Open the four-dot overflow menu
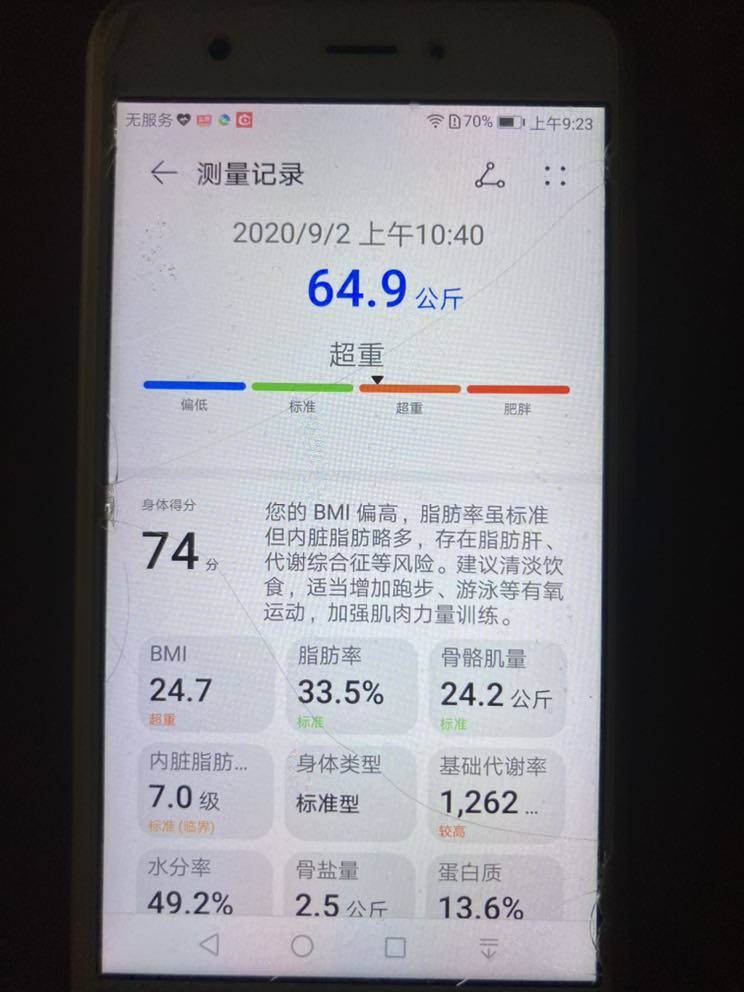The height and width of the screenshot is (992, 744). [x=555, y=177]
